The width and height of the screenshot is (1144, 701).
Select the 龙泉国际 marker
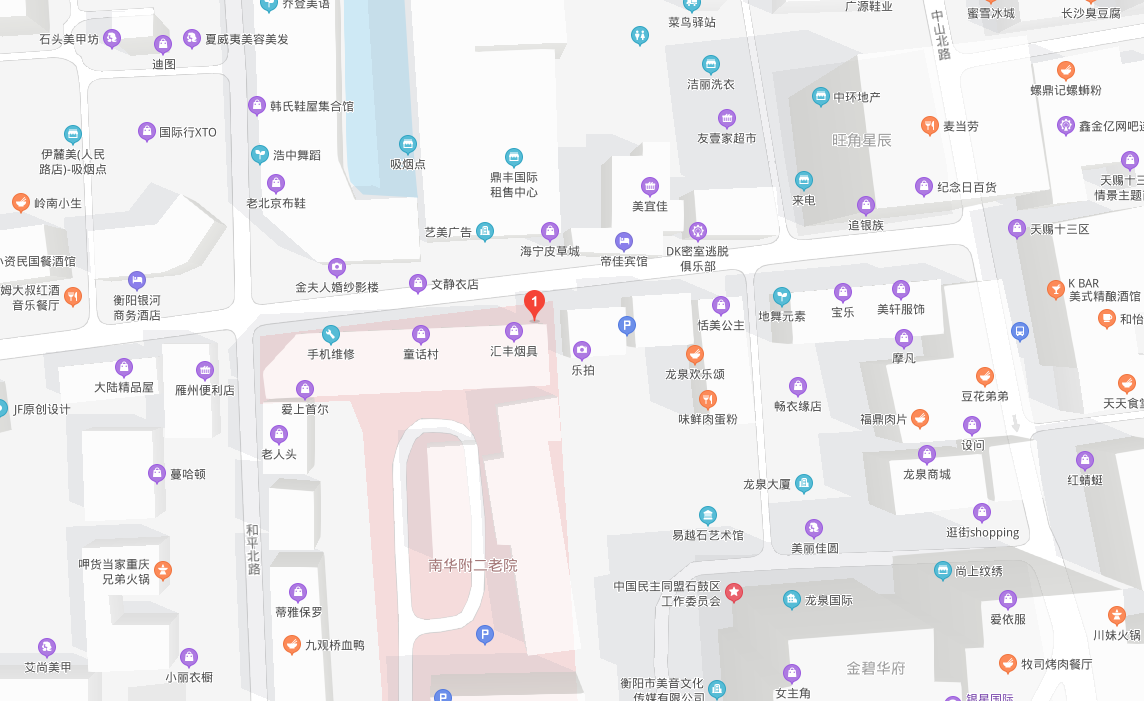[x=792, y=599]
